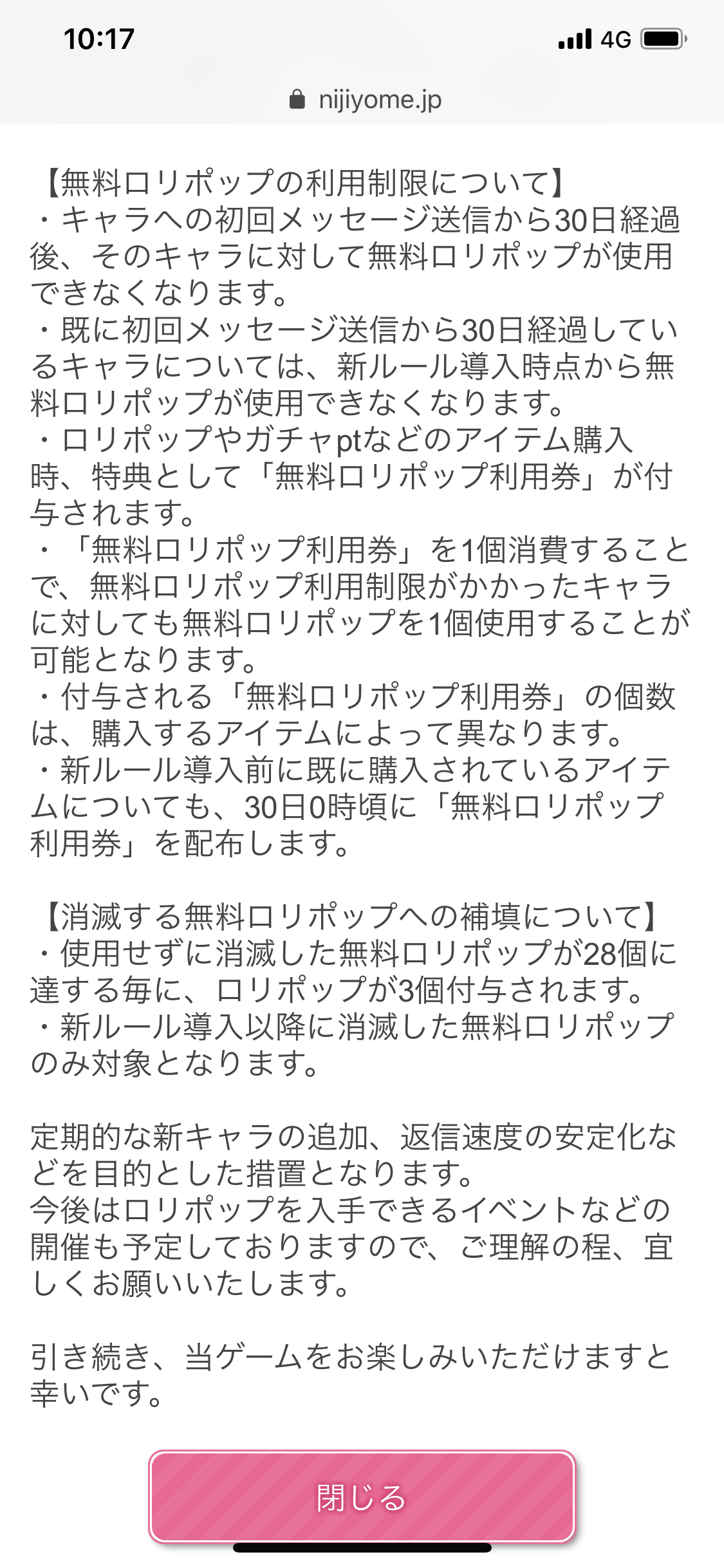Tap the nijiyome.jp address bar
Viewport: 724px width, 1568px height.
click(x=365, y=100)
